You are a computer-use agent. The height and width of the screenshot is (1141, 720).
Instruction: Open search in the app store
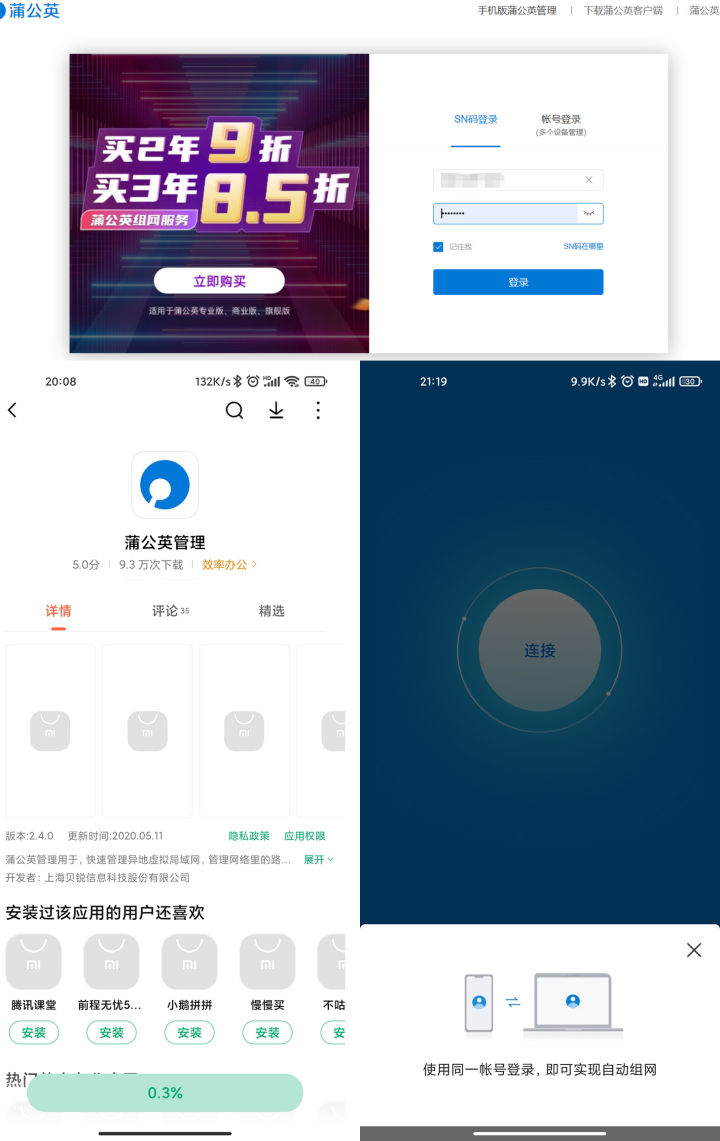coord(234,410)
